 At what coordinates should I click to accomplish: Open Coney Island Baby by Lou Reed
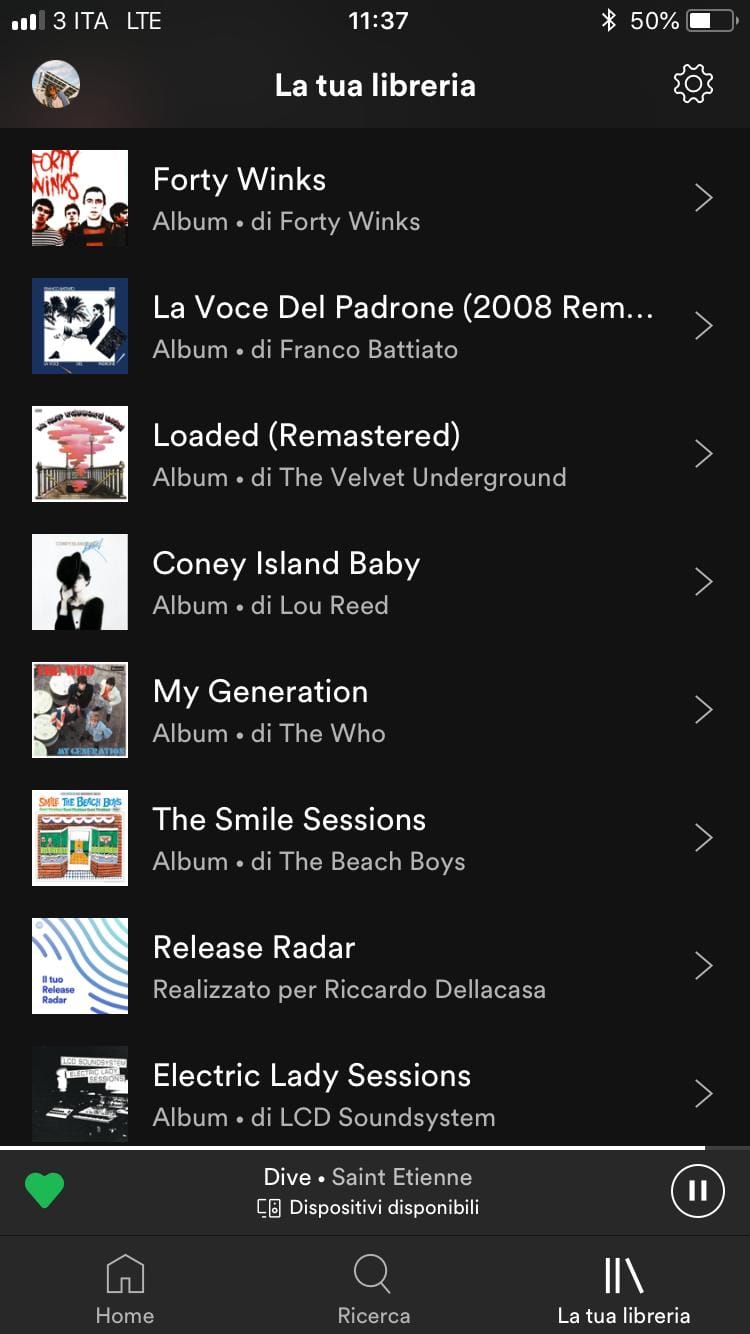(x=375, y=582)
